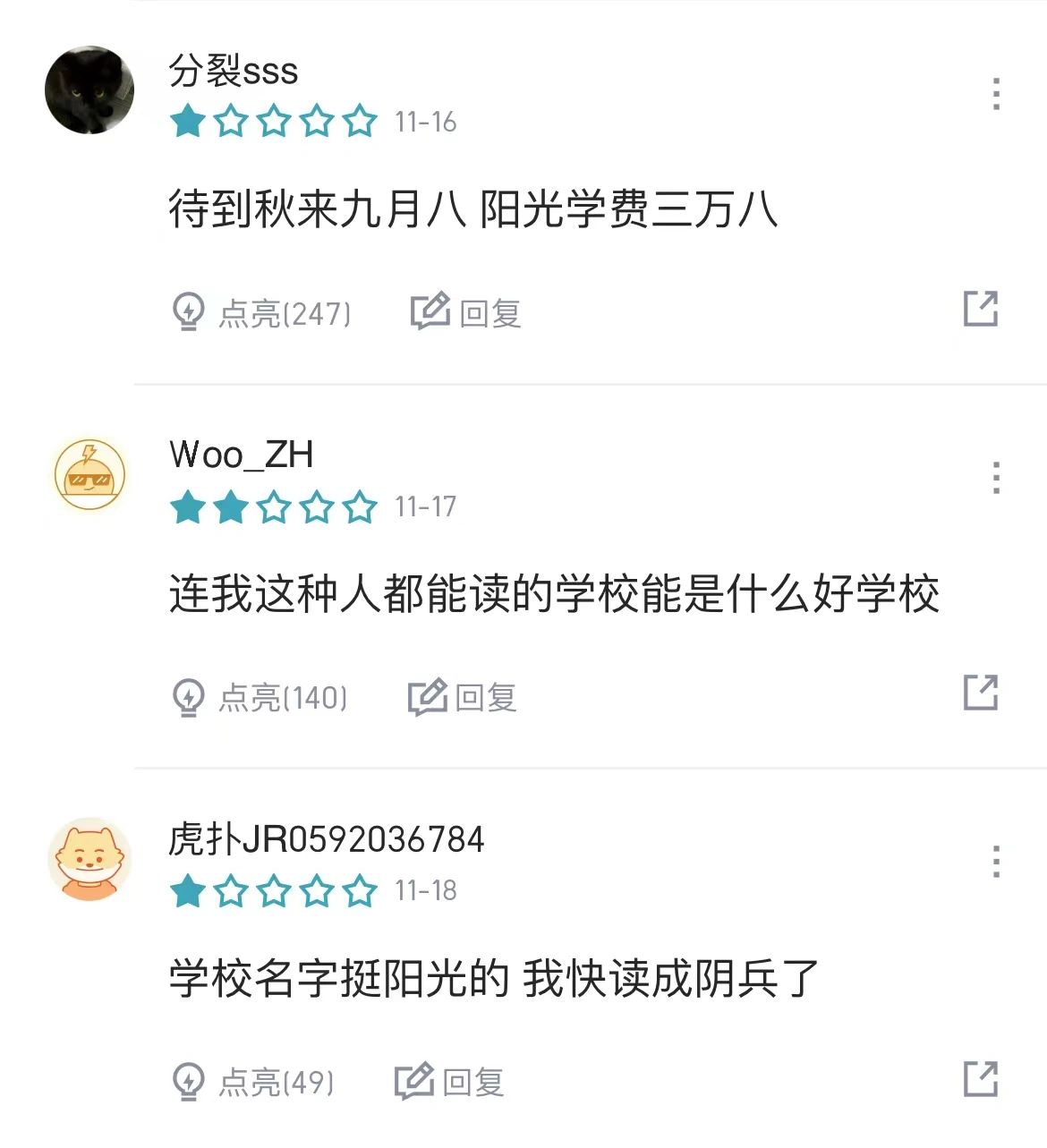Reply to Woo_ZH's review
Viewport: 1047px width, 1148px height.
coord(463,698)
